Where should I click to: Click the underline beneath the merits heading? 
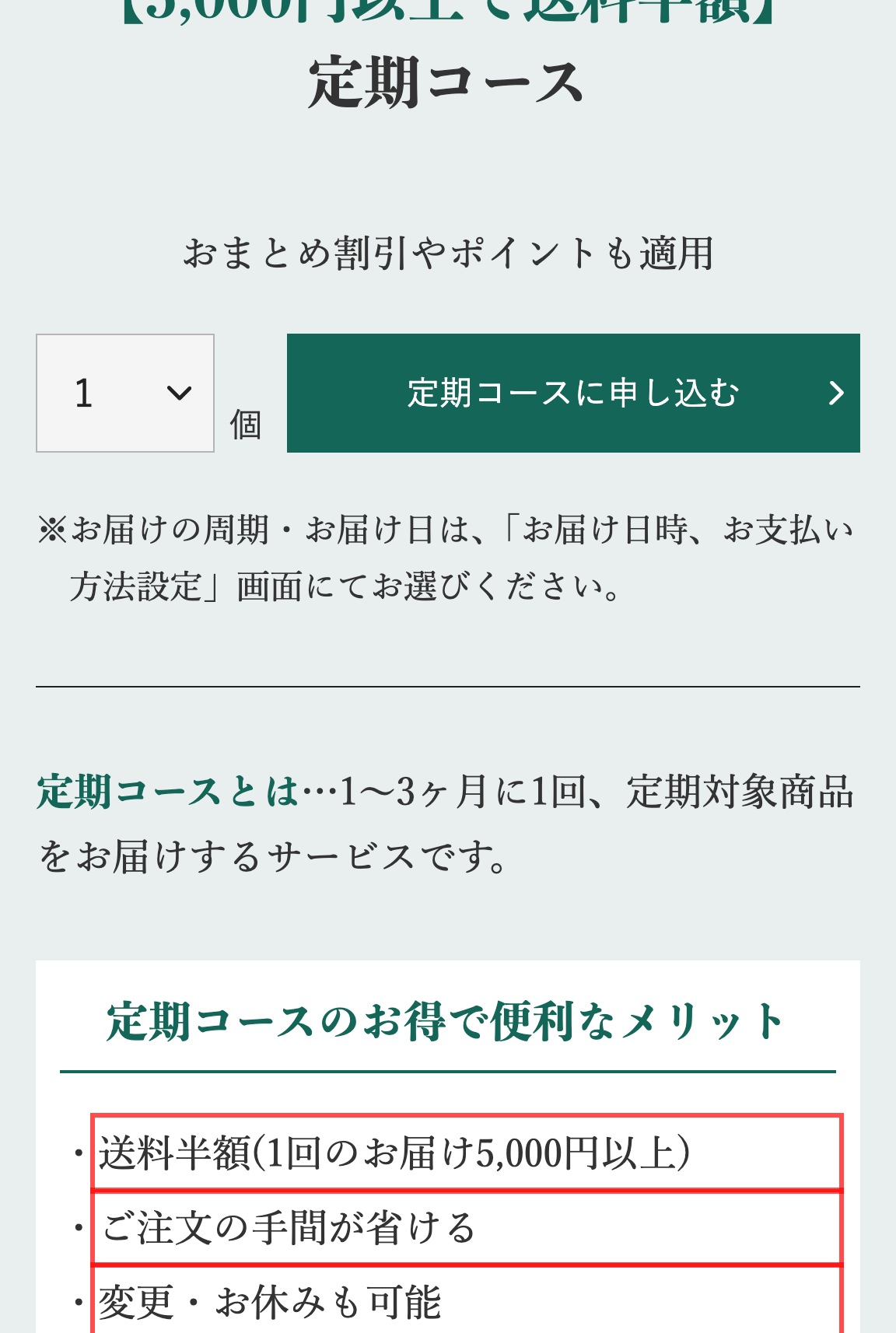[x=448, y=1071]
